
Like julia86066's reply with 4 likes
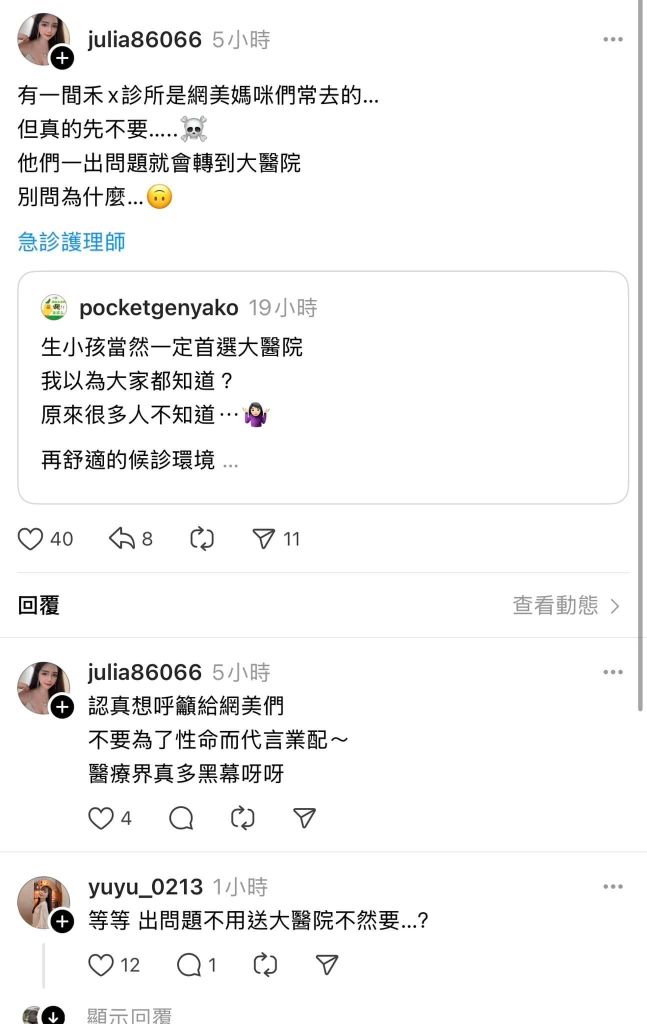[x=101, y=818]
